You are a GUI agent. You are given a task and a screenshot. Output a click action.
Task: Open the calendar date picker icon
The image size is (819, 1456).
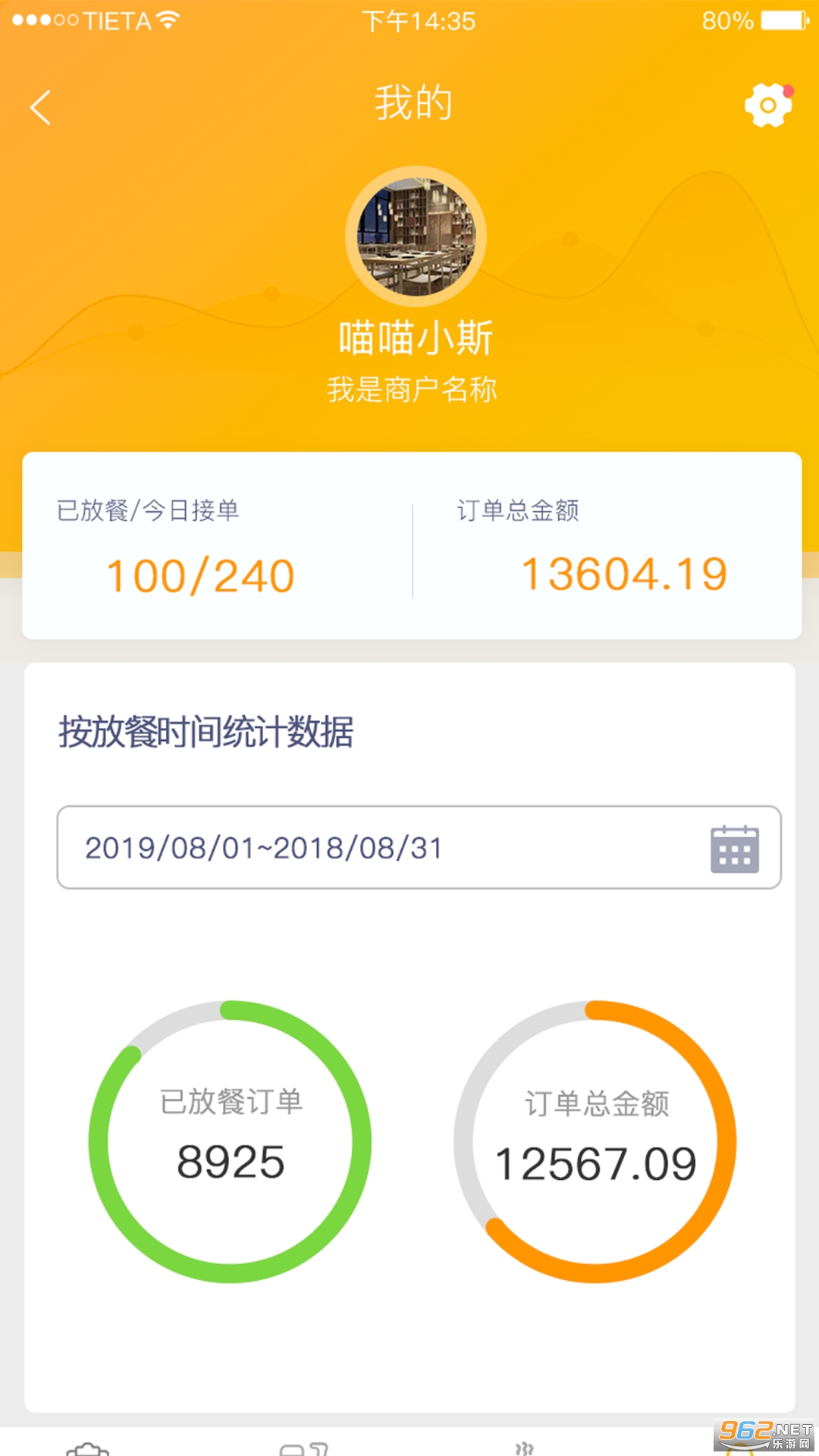[733, 848]
